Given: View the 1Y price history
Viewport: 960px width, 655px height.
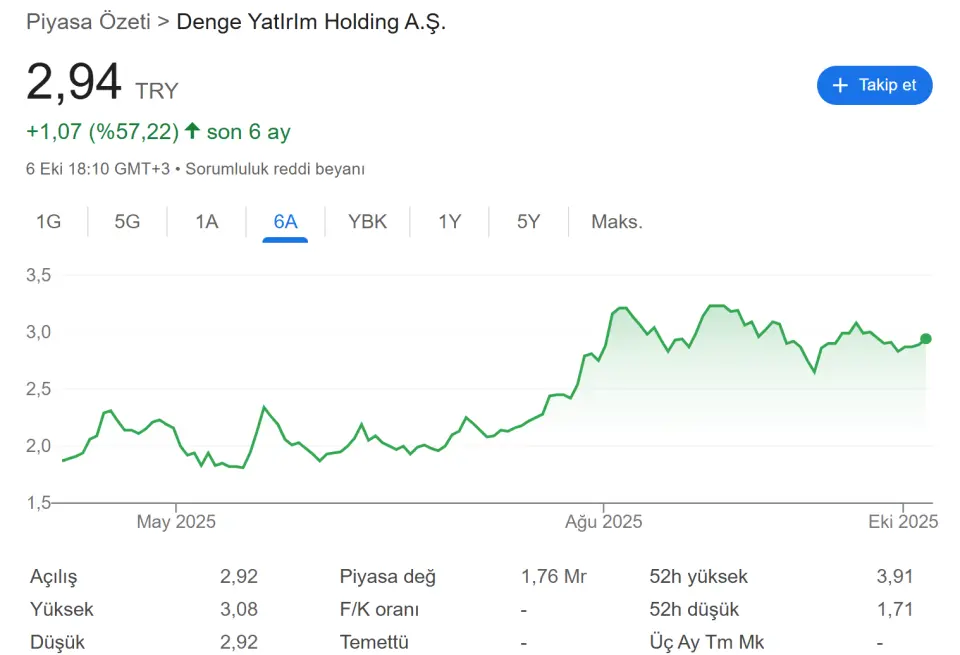Looking at the screenshot, I should tap(449, 221).
